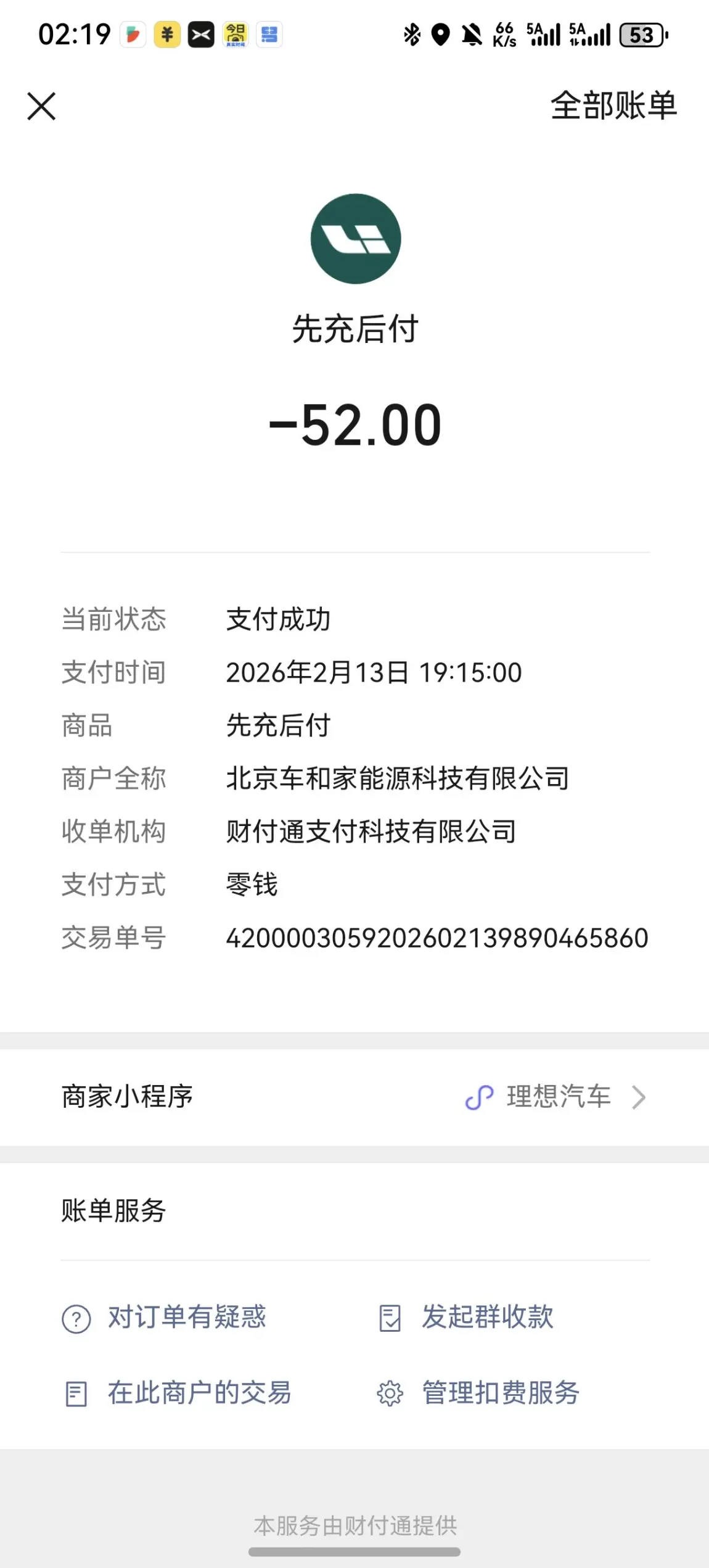This screenshot has height=1568, width=709.
Task: Close the bill detail page
Action: (41, 106)
